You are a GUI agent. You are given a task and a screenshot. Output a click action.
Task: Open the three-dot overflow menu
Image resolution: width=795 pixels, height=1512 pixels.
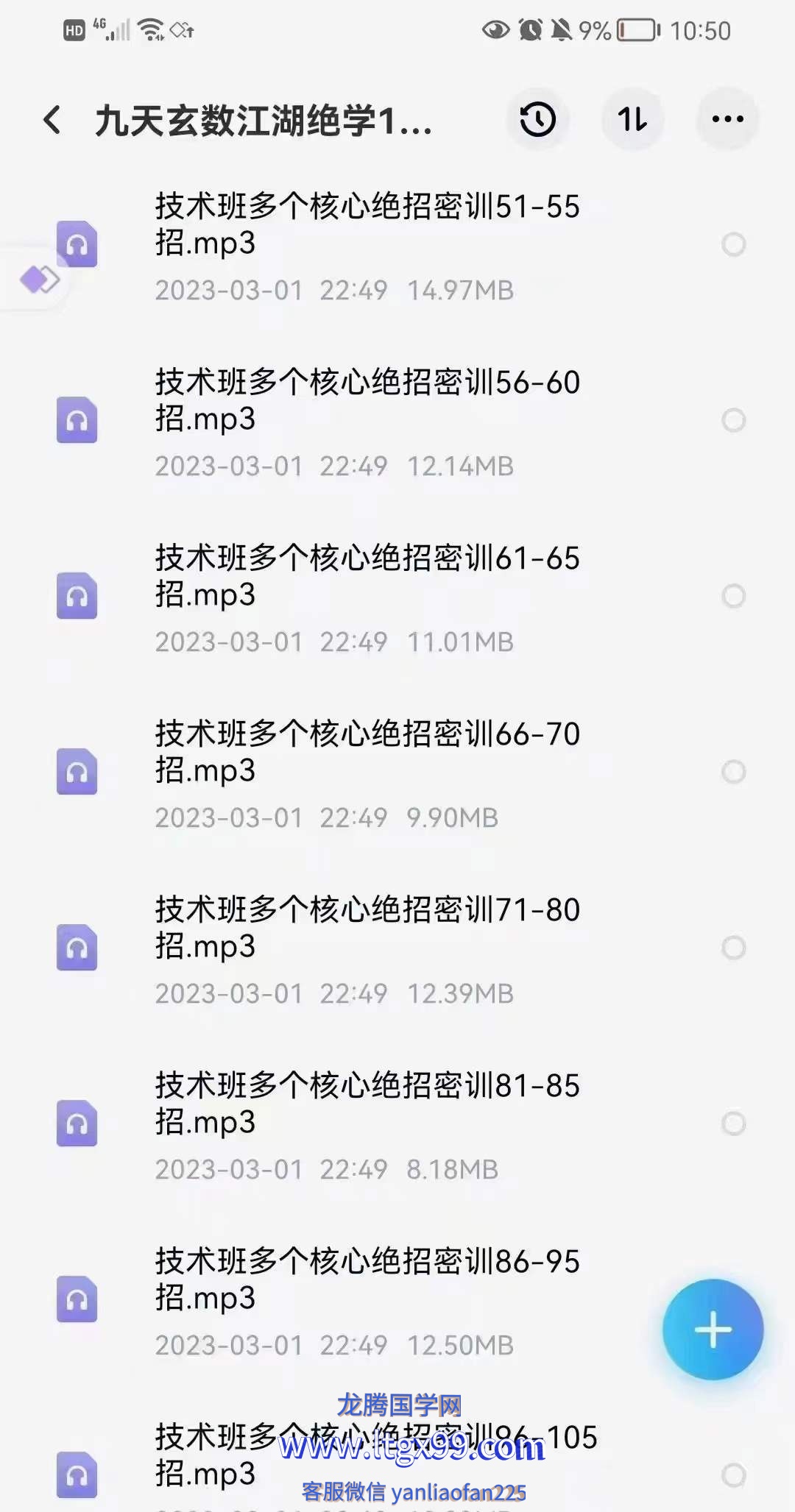point(727,119)
